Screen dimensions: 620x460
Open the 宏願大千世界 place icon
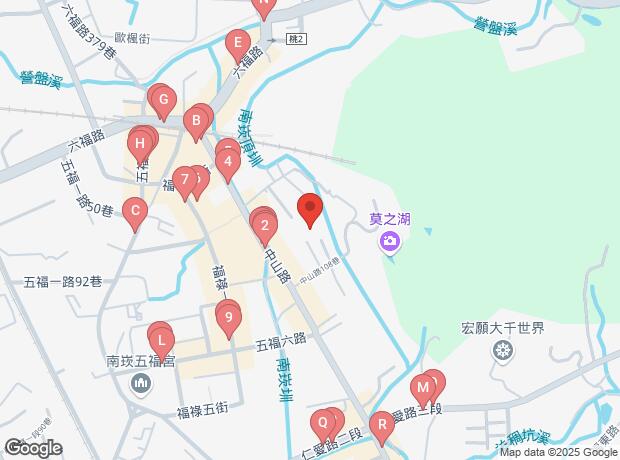(502, 350)
